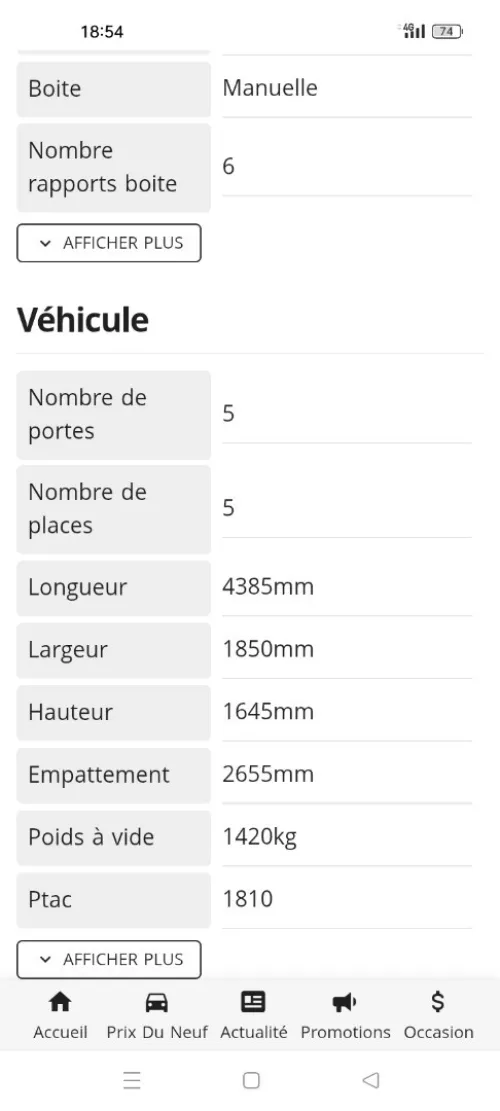This screenshot has width=500, height=1111.
Task: Open the Promotions tab
Action: tap(346, 1015)
